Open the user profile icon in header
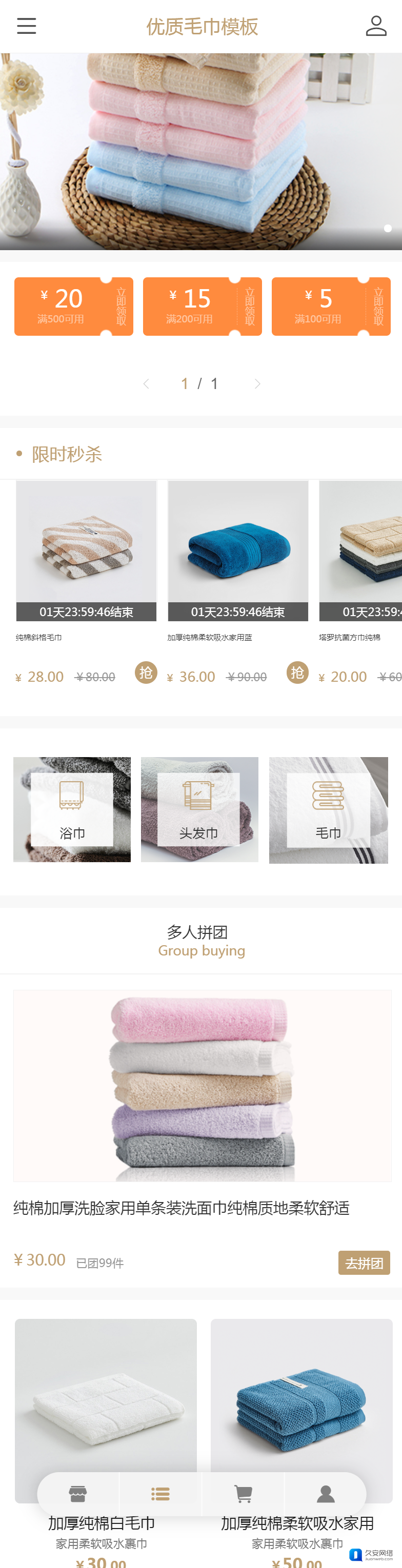 (376, 26)
